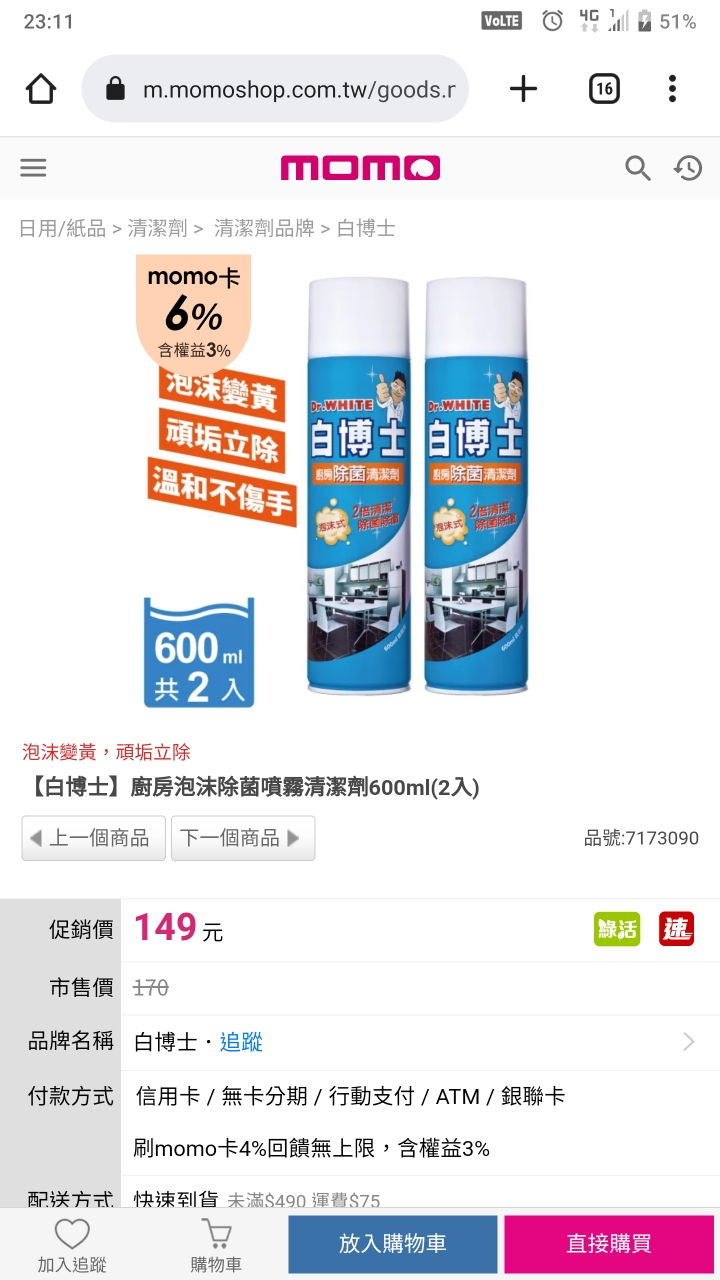Add item to wishlist with 加入追蹤

[x=72, y=1245]
